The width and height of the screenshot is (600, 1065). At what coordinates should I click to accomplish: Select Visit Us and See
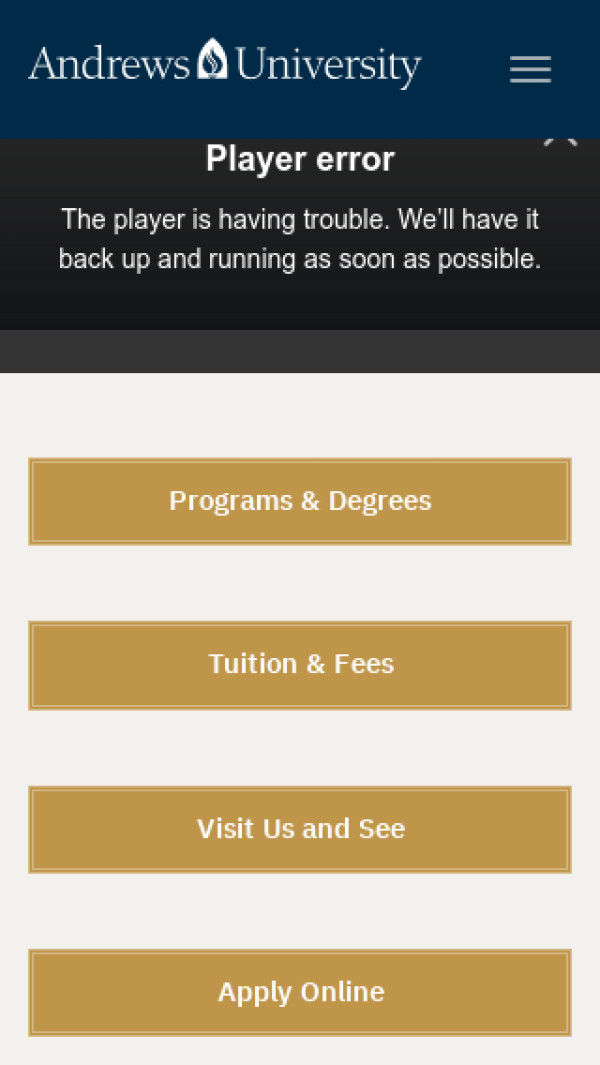click(x=300, y=829)
